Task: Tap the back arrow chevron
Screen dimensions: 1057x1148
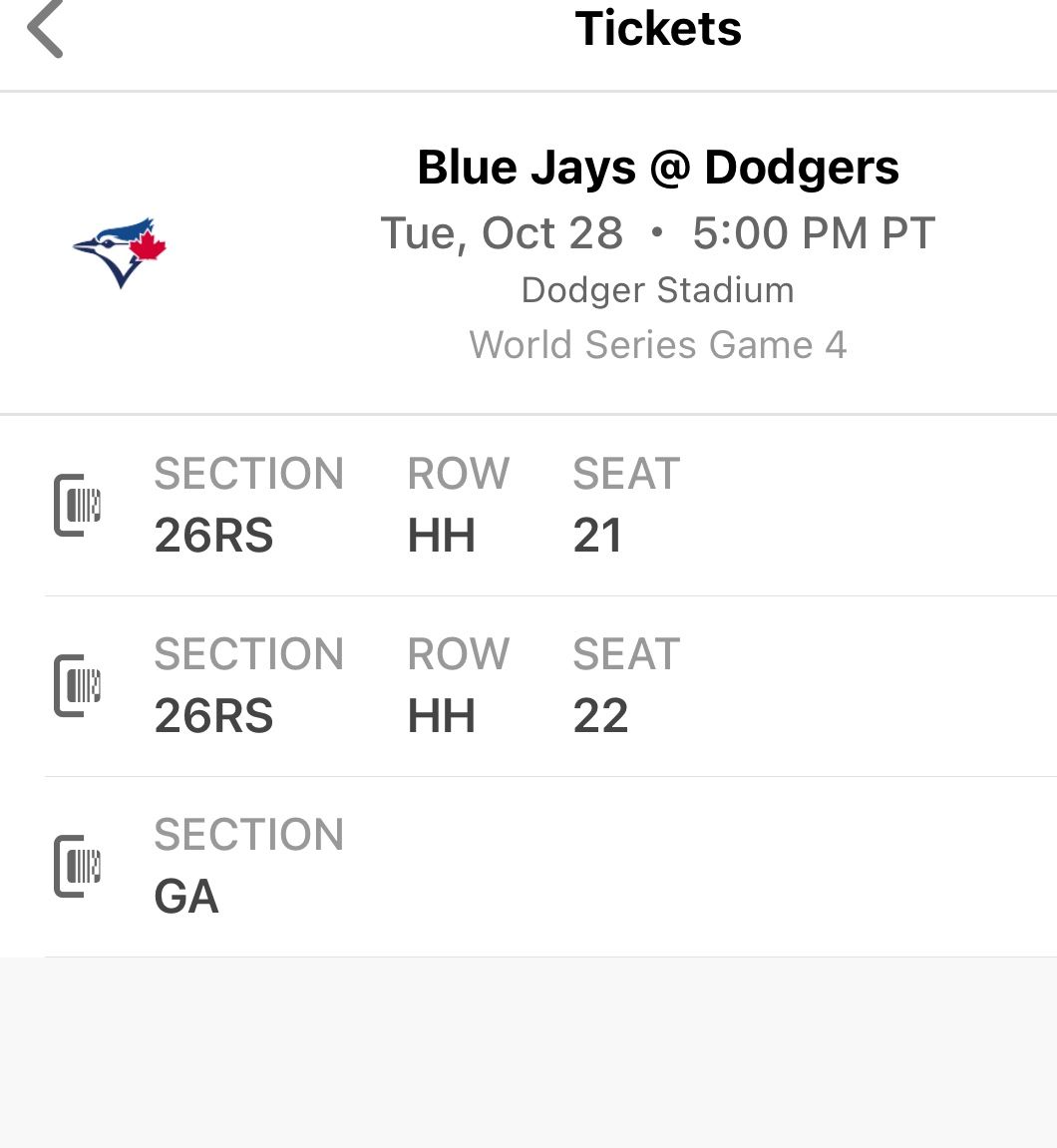Action: (x=47, y=30)
